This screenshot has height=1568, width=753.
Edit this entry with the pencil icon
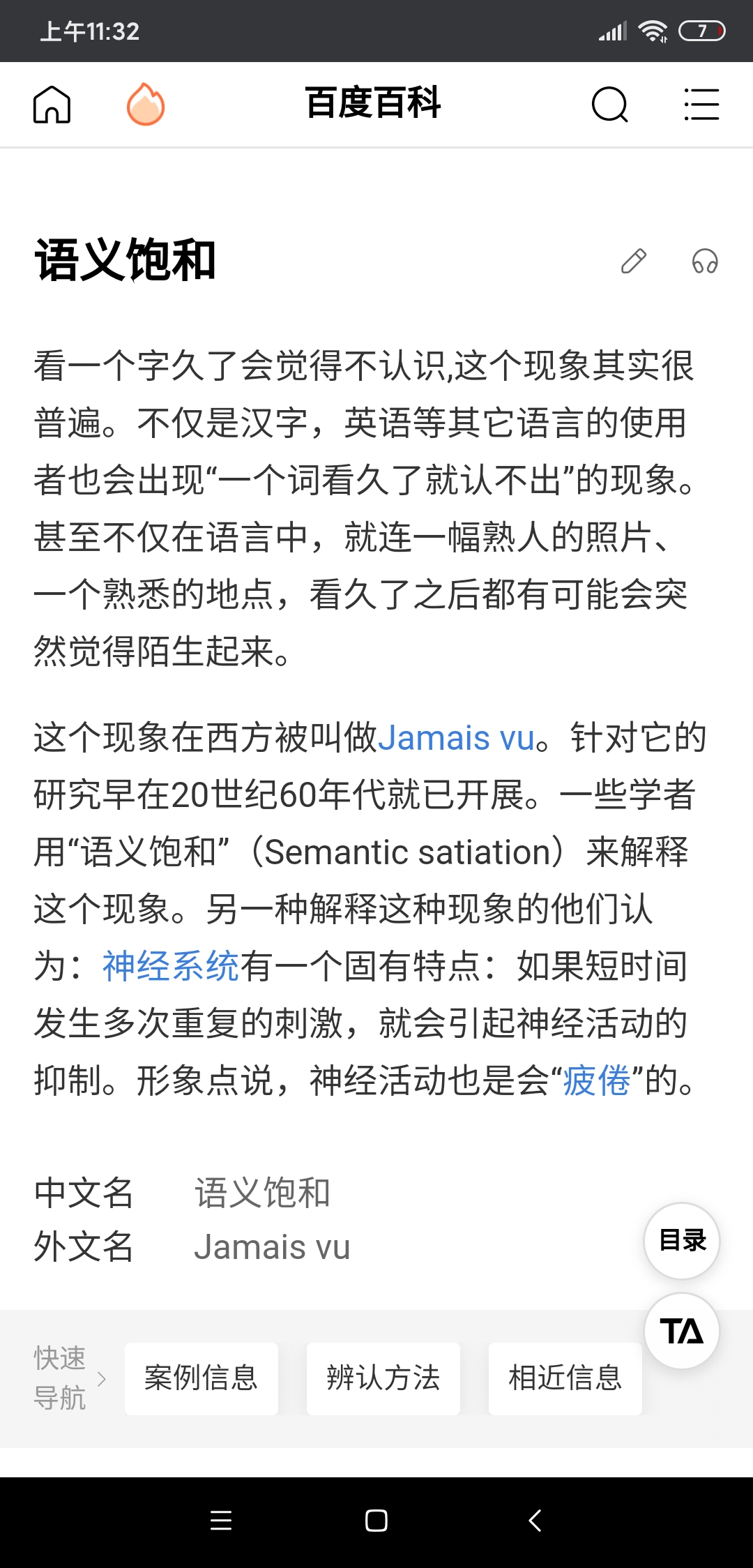click(634, 261)
